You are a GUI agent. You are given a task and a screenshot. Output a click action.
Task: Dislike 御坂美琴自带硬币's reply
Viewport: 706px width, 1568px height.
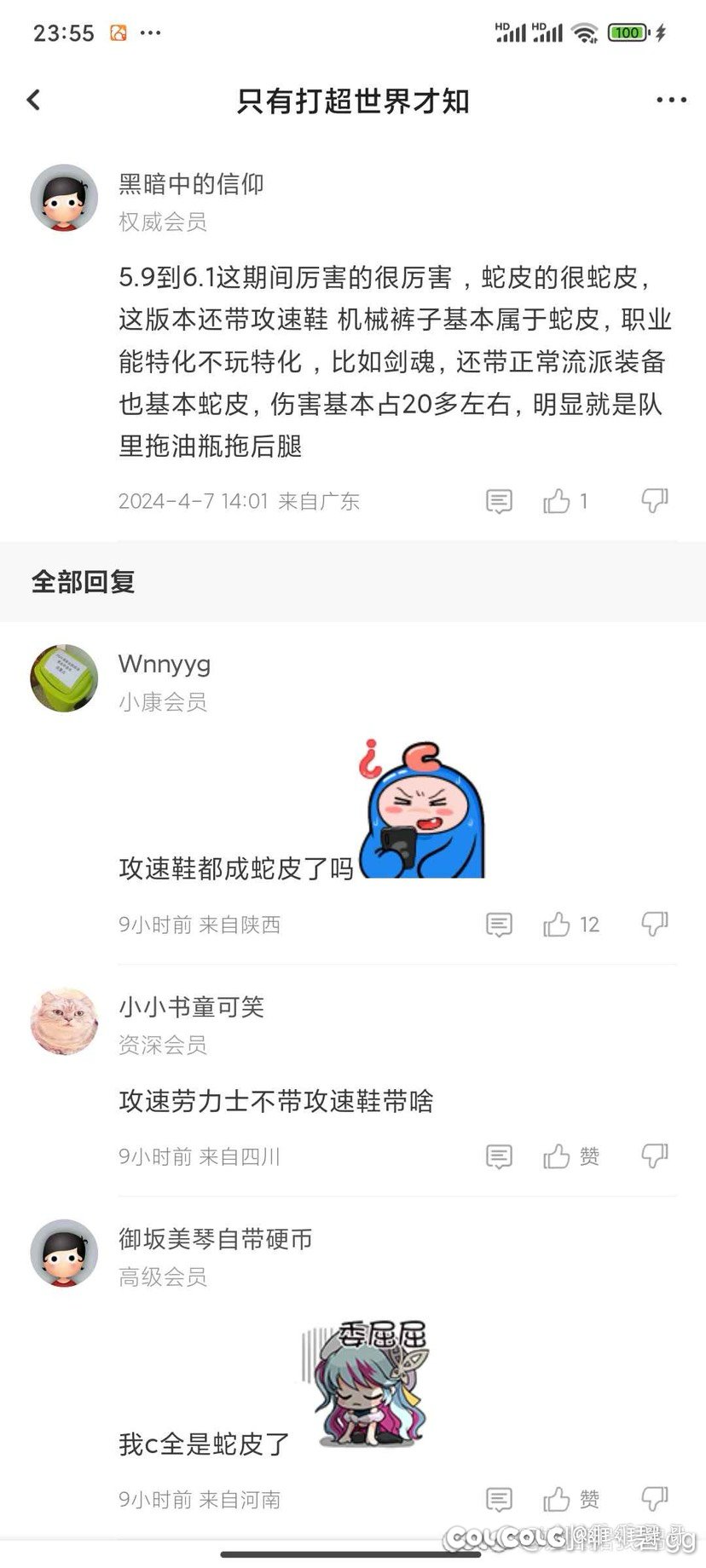click(x=654, y=1500)
